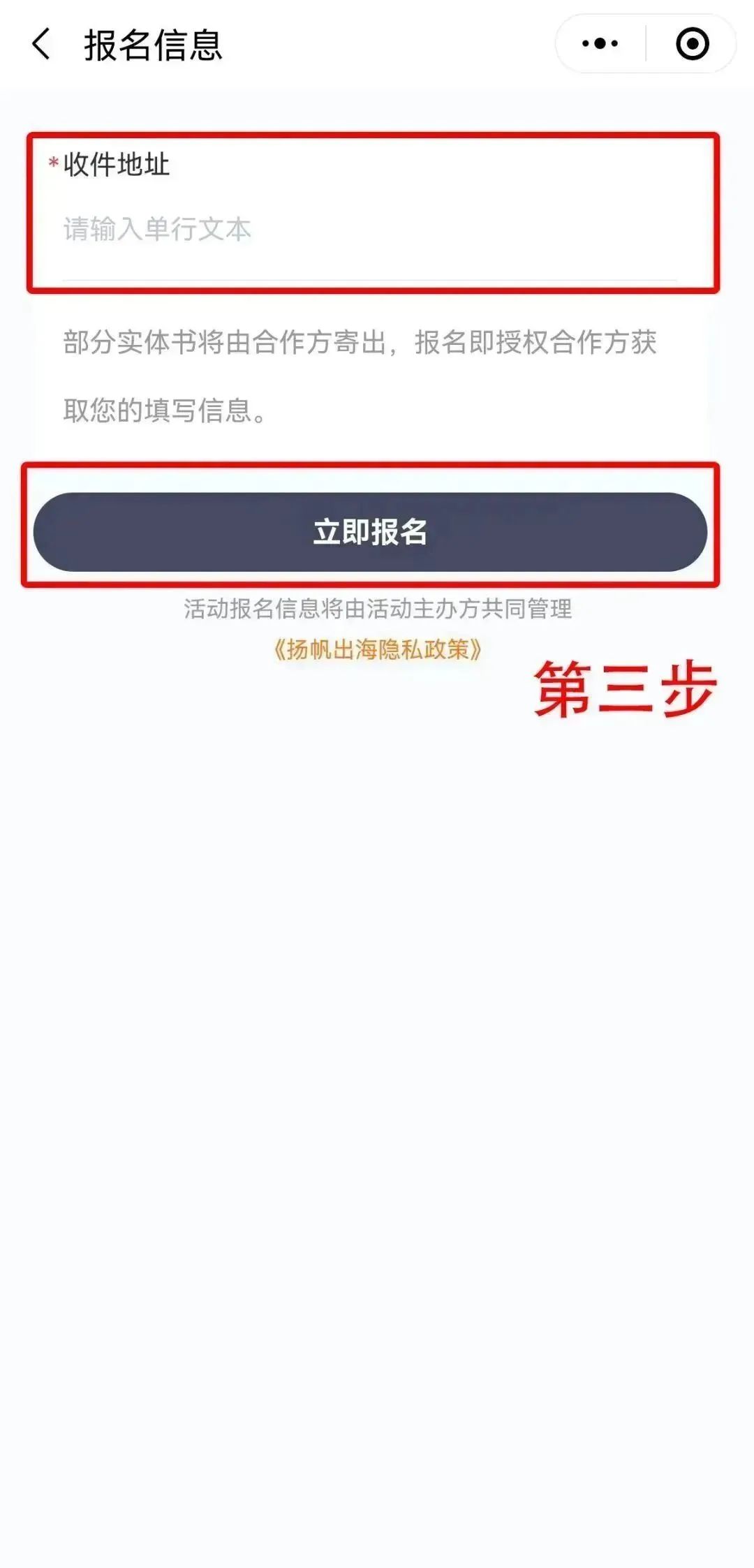Close the mini program via circle icon
754x1568 pixels.
[692, 44]
